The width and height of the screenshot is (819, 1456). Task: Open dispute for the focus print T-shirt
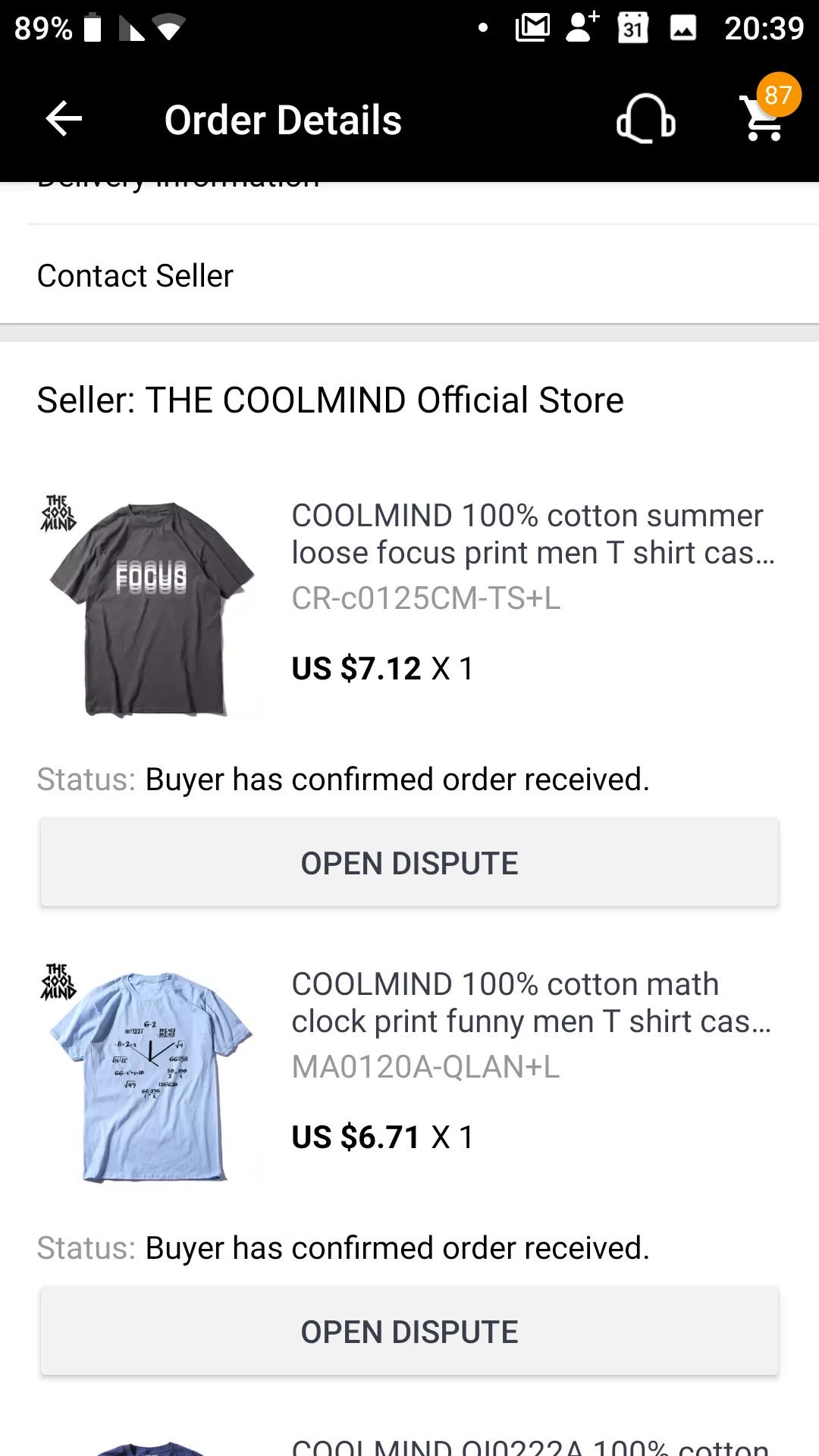(x=409, y=863)
